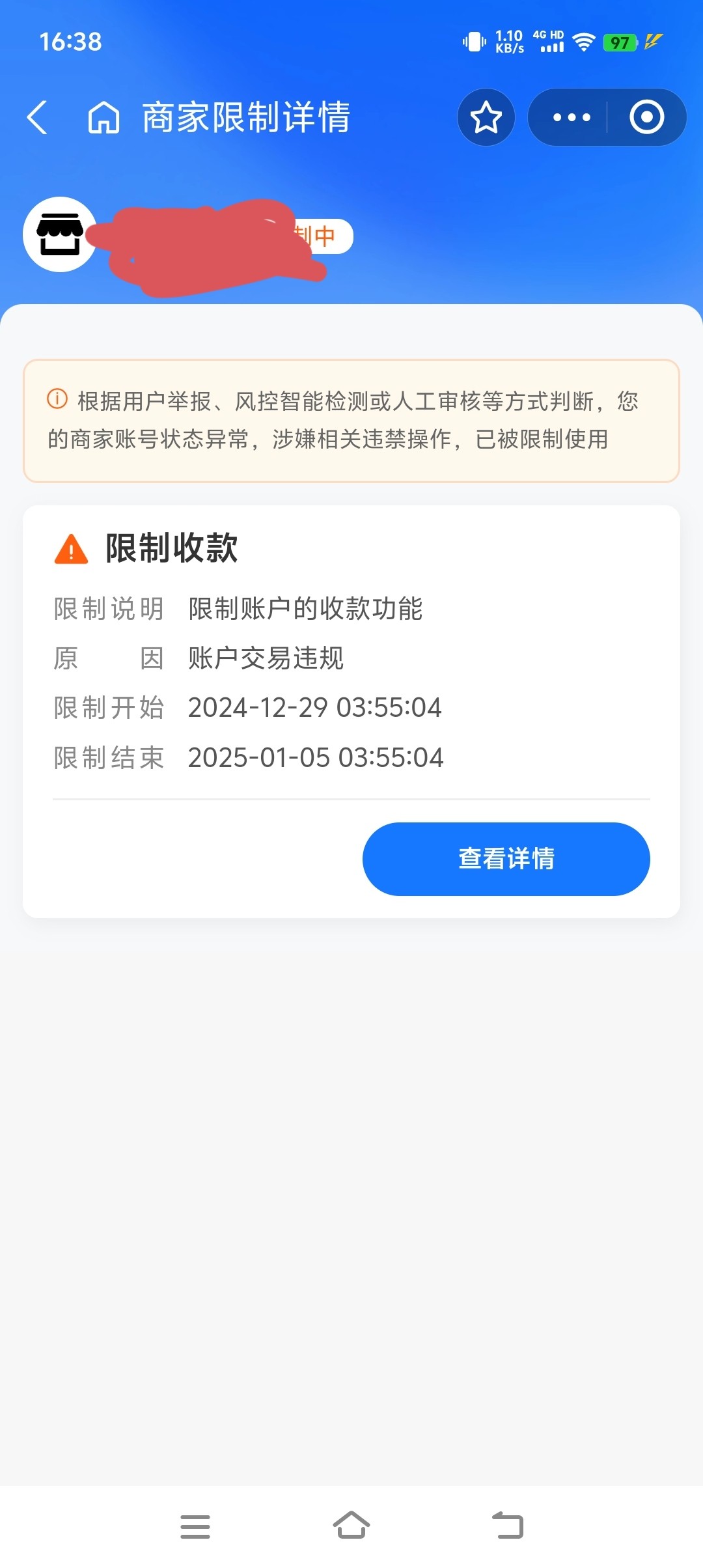This screenshot has height=1568, width=703.
Task: Favorite this mini program with star icon
Action: click(x=486, y=117)
